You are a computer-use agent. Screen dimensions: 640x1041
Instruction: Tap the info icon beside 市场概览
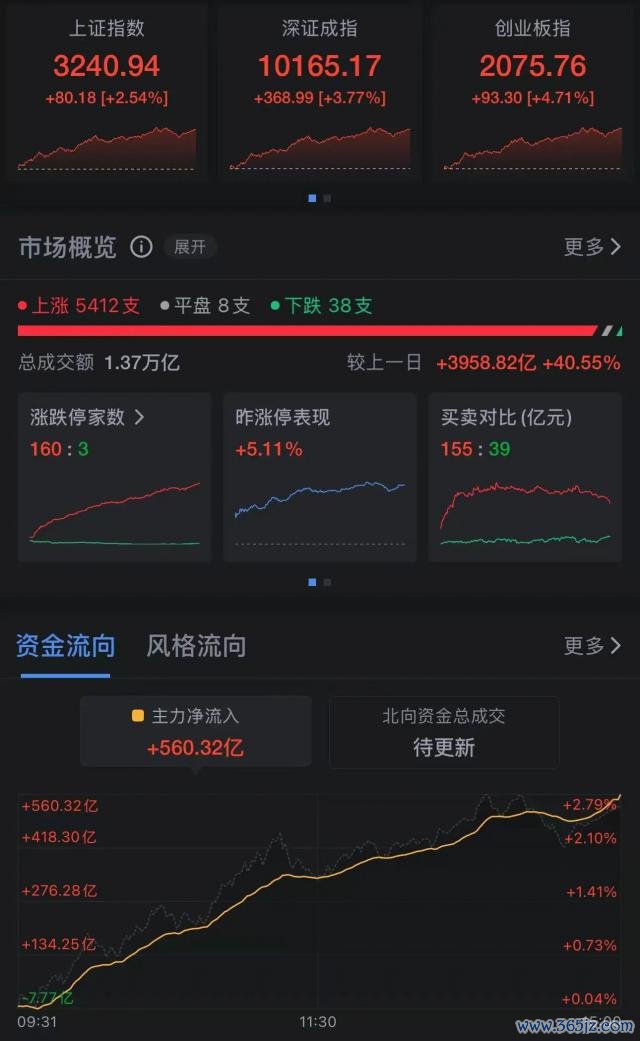[x=141, y=247]
